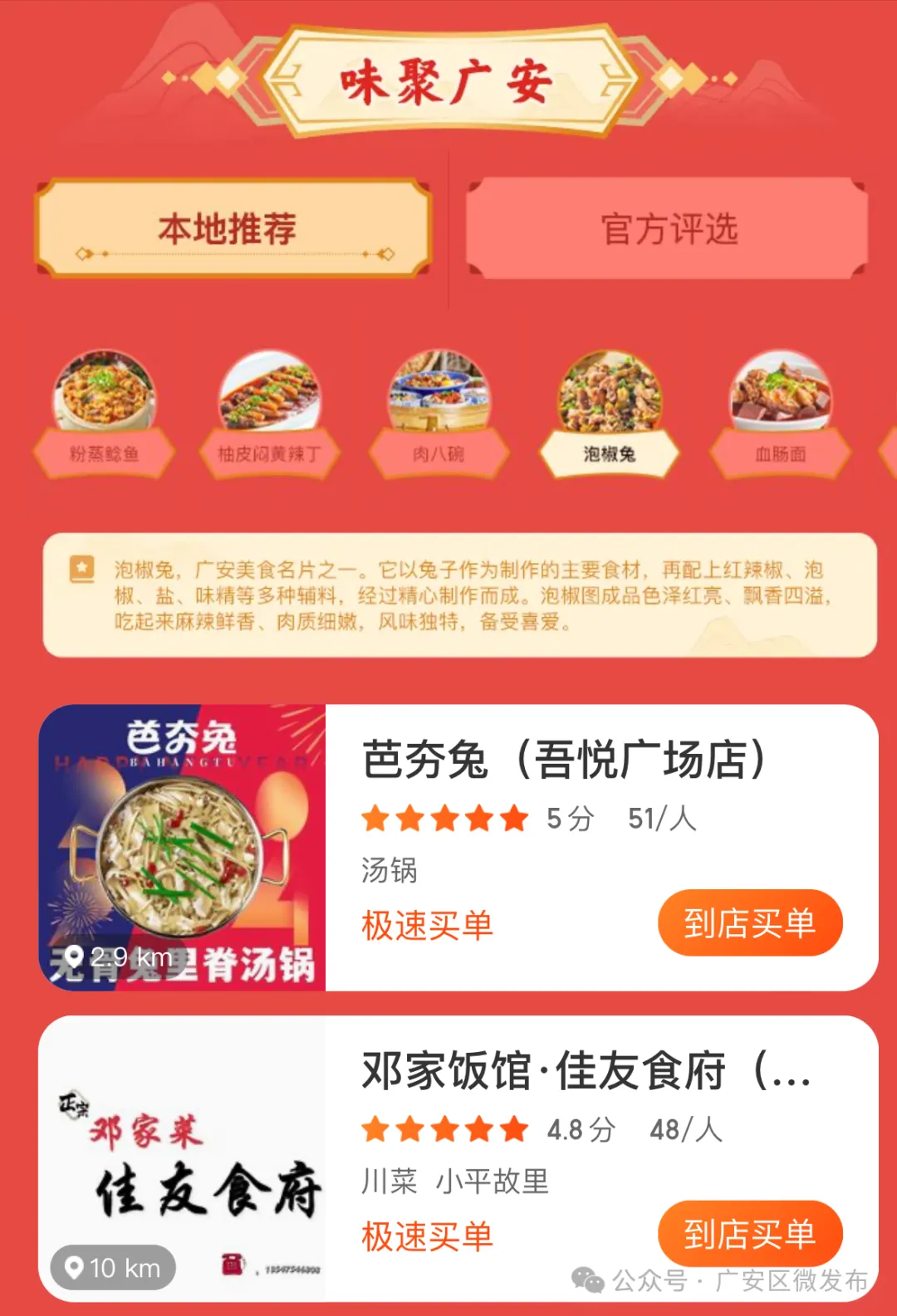Tap 到店买单 for 芭夯兔
The height and width of the screenshot is (1316, 897).
click(749, 923)
